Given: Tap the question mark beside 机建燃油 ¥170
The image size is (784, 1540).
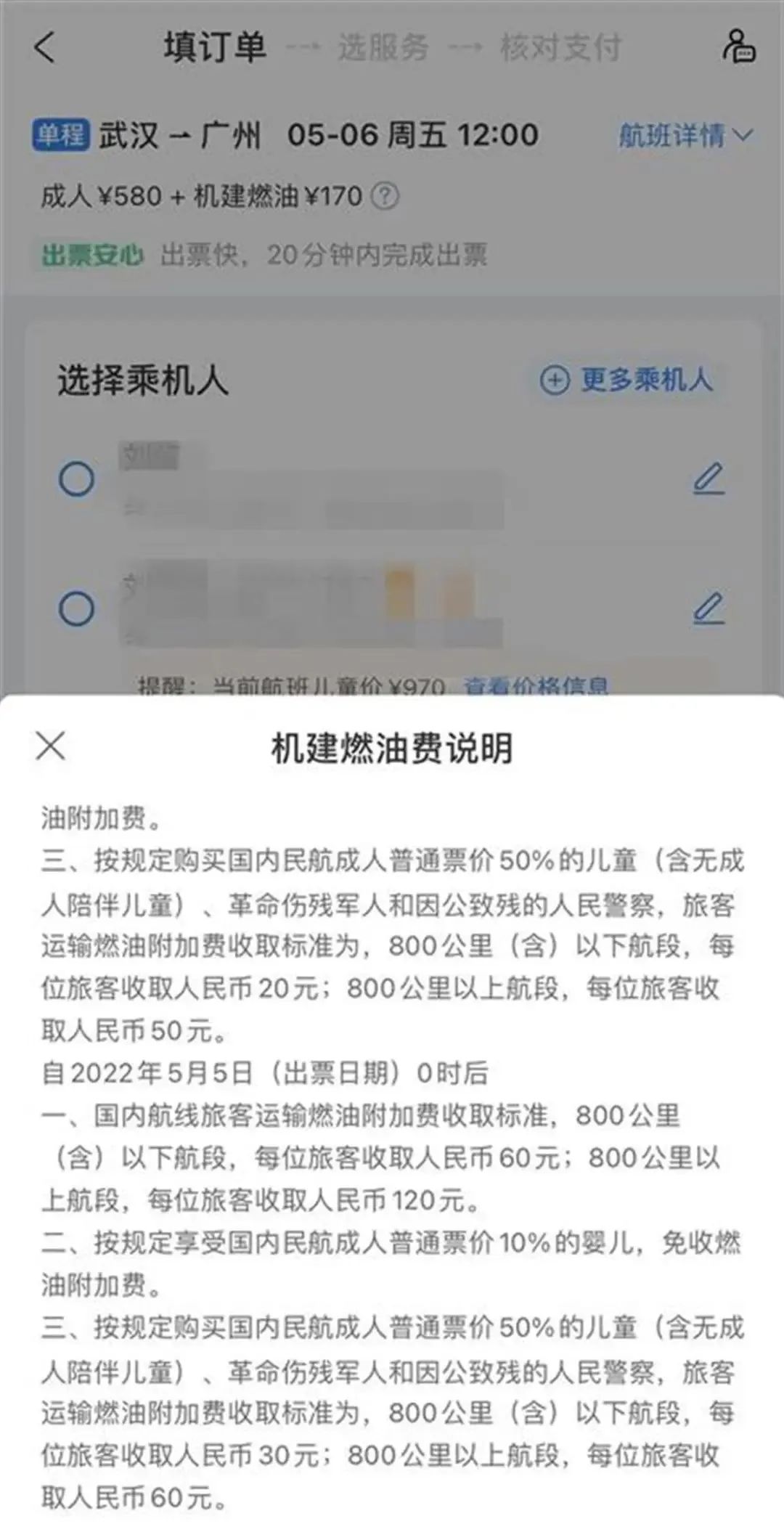Looking at the screenshot, I should click(385, 196).
